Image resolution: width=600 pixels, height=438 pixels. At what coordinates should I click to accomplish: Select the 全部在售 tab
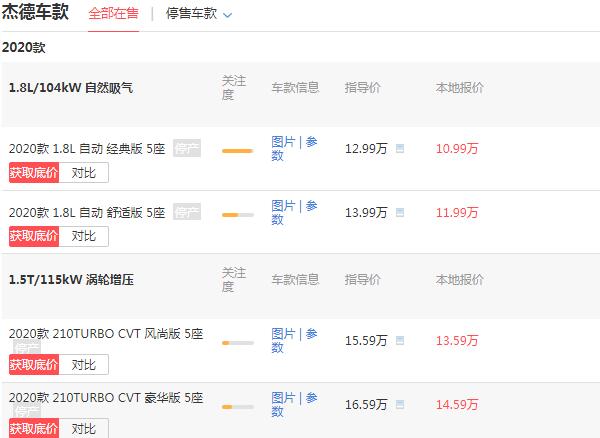coord(113,14)
